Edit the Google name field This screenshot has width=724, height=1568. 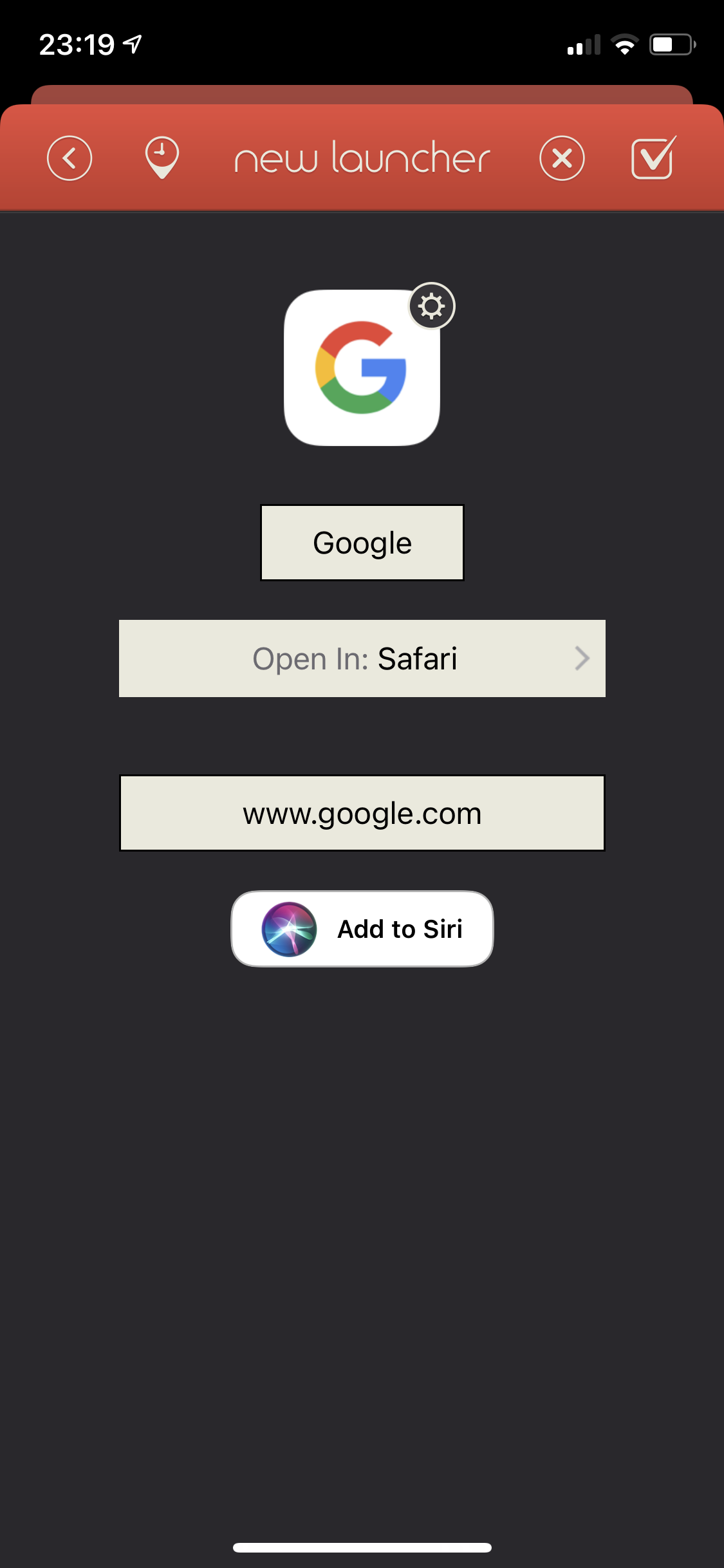362,543
